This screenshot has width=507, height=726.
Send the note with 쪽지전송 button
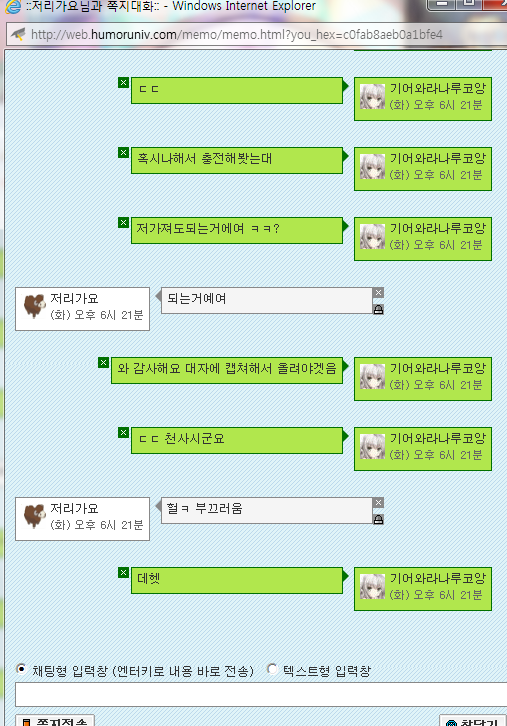55,720
